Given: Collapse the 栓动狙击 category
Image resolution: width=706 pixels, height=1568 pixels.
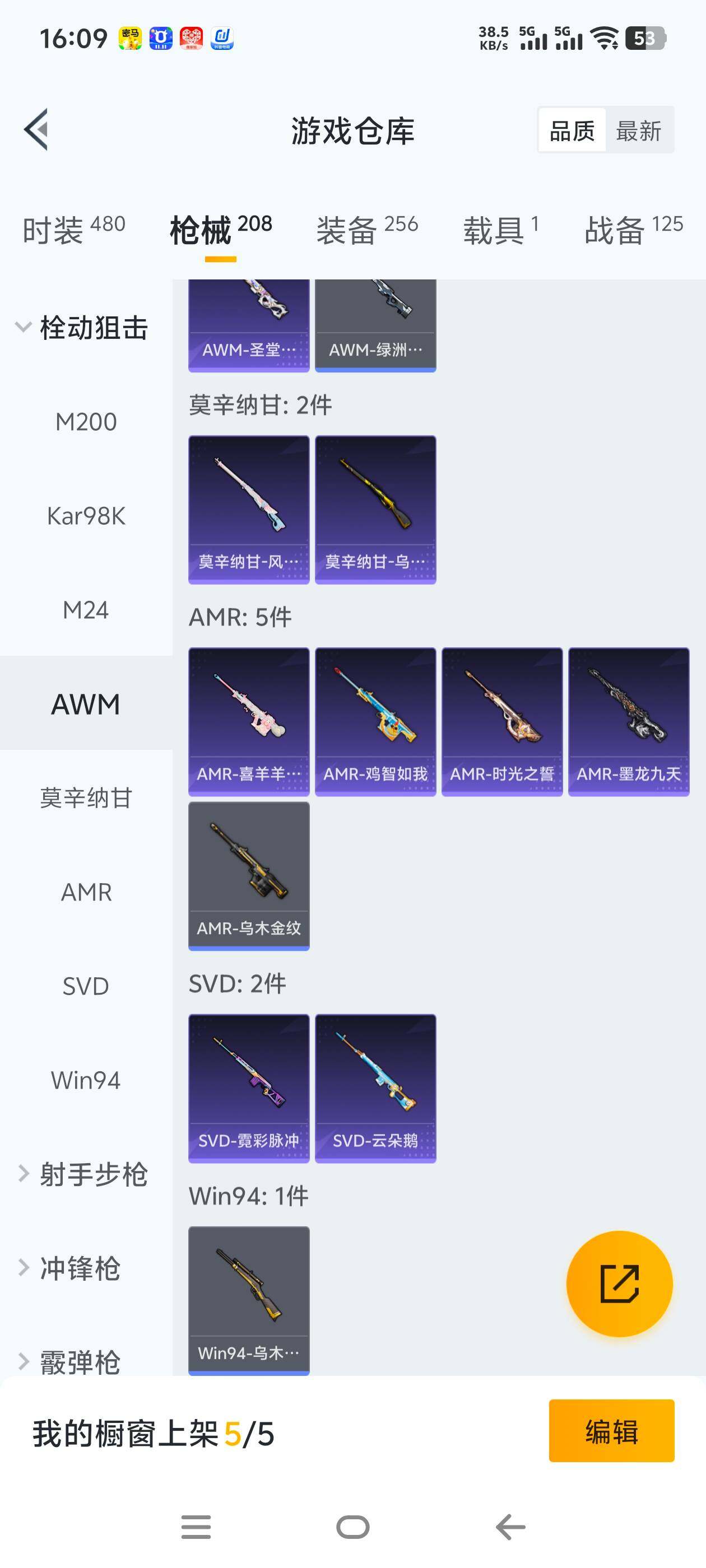Looking at the screenshot, I should tap(85, 327).
